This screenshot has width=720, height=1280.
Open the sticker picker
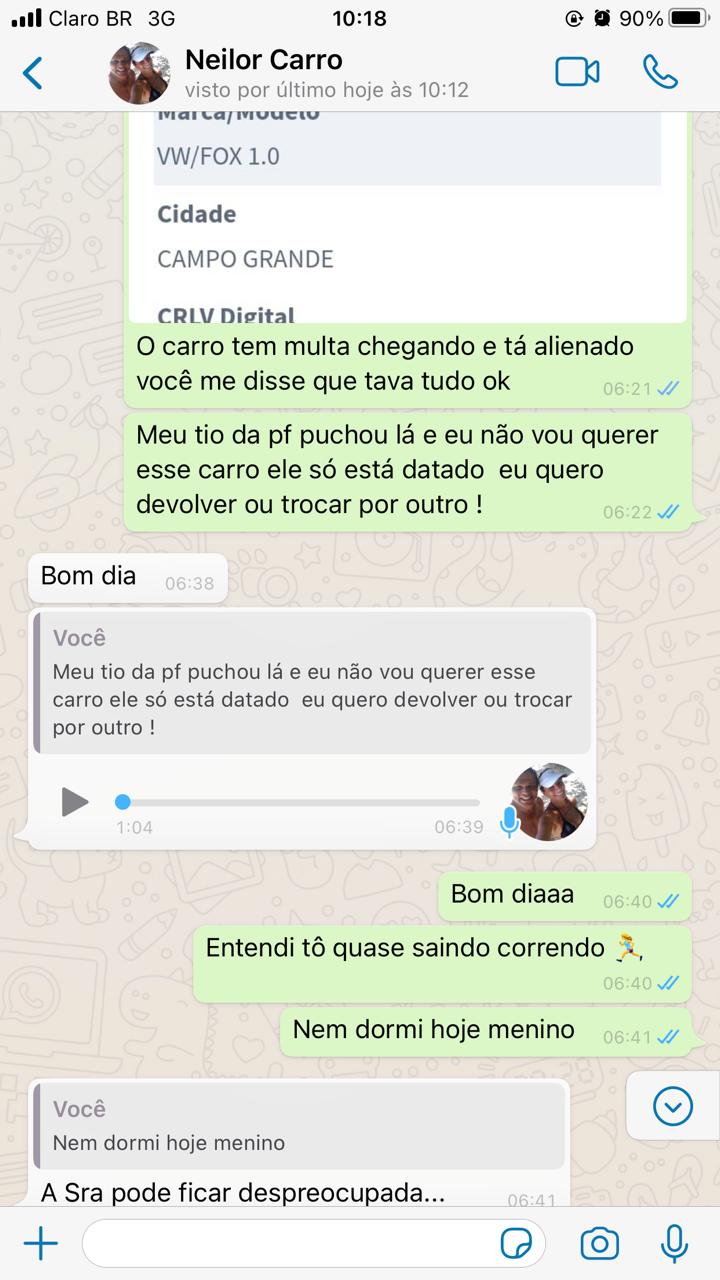coord(516,1244)
